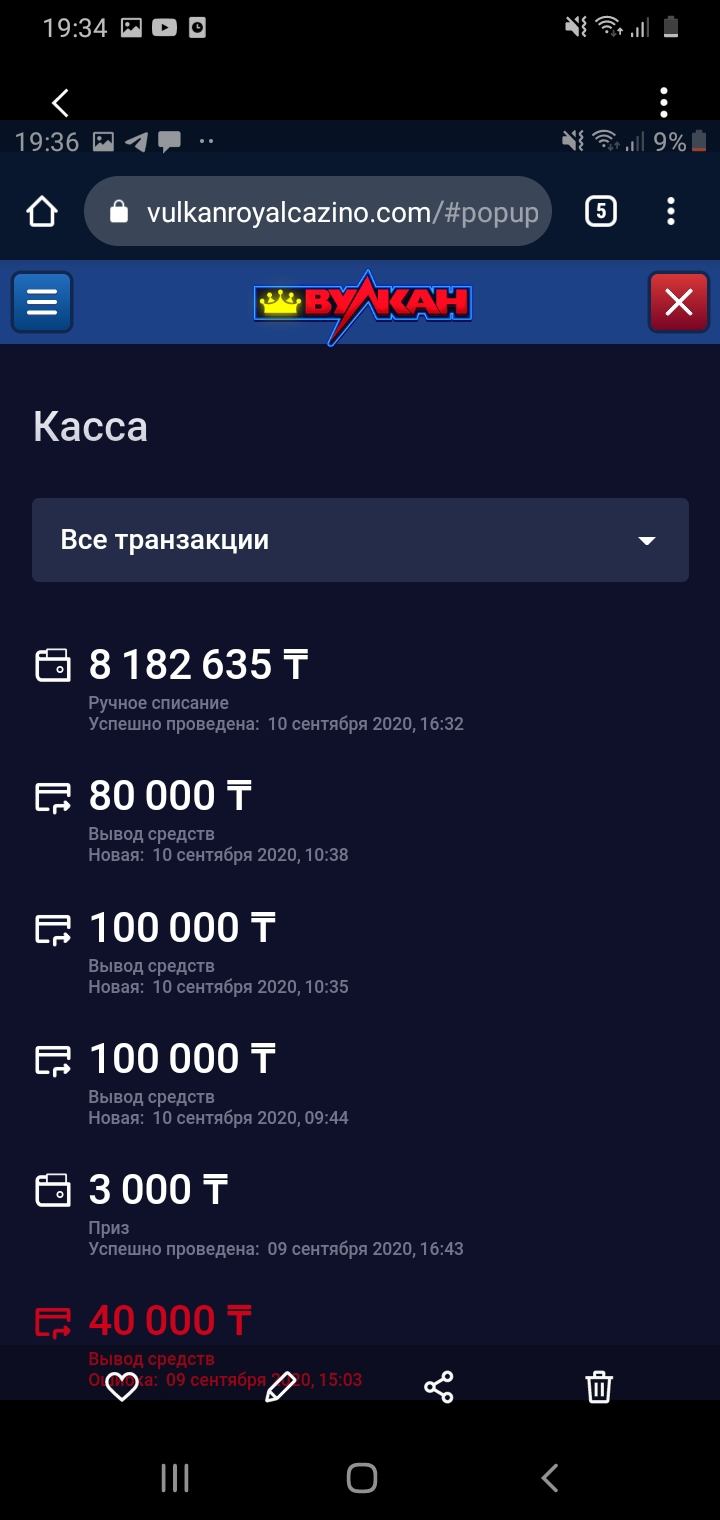
Task: Tap the wallet icon beside 8 182 635
Action: tap(55, 663)
